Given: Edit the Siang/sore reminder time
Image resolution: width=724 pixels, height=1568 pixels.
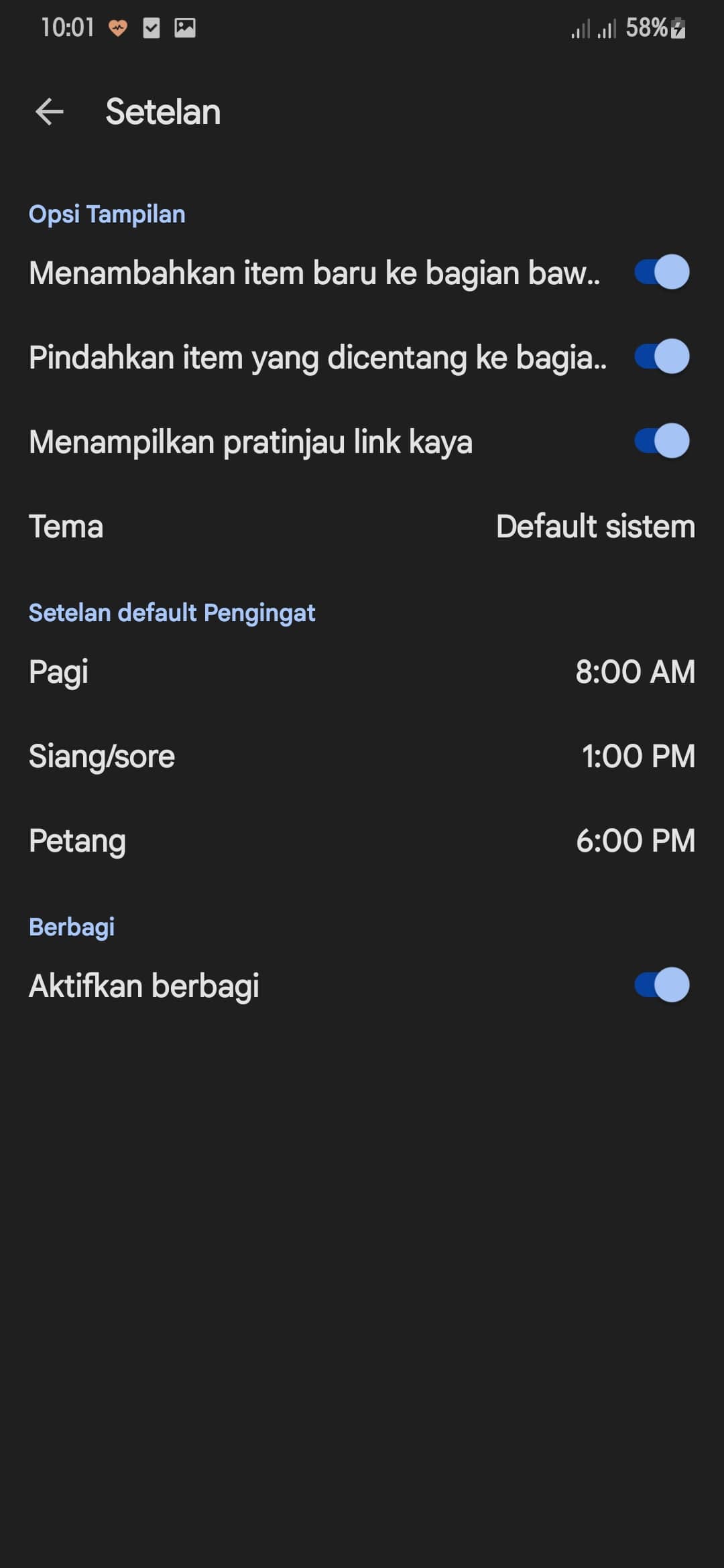Looking at the screenshot, I should [362, 757].
